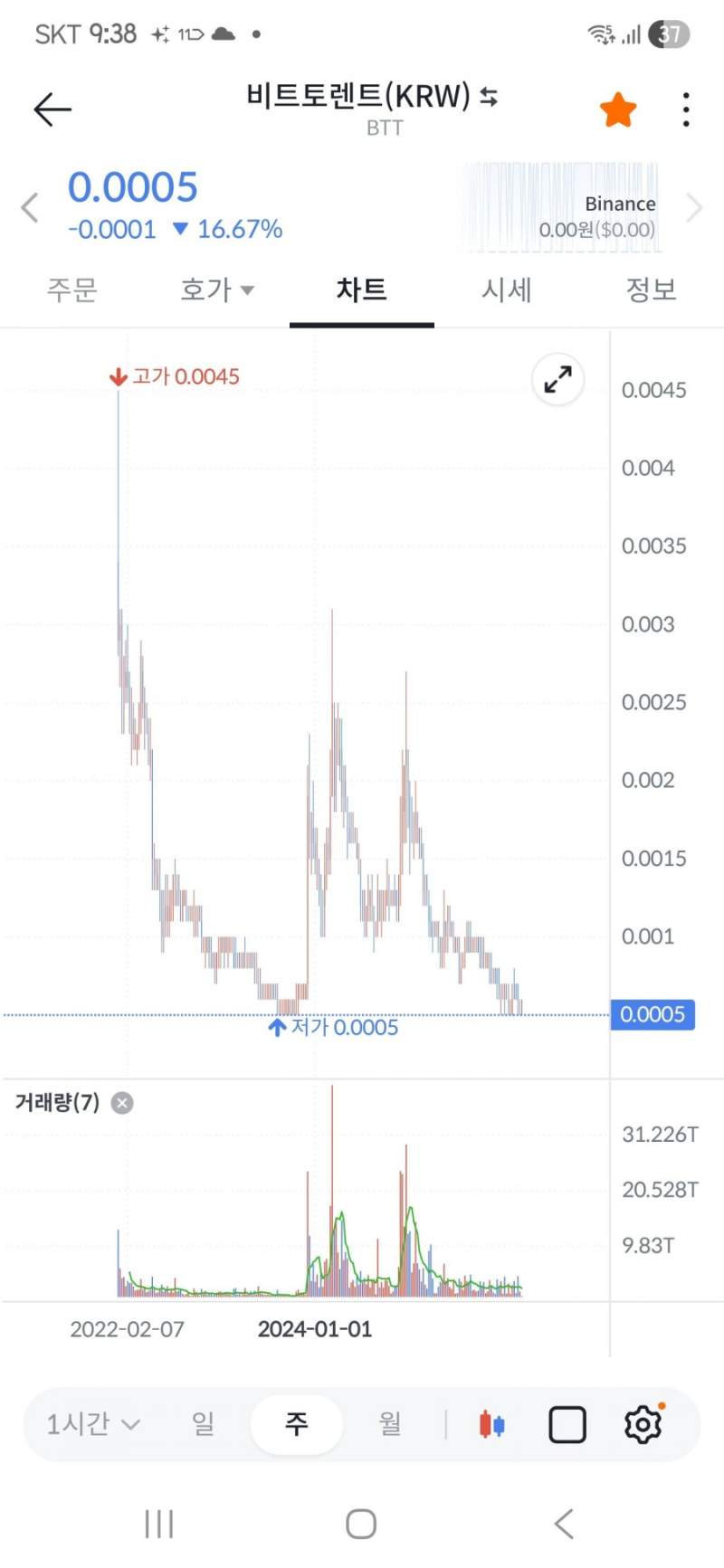Switch to the 시세 tab
Image resolution: width=724 pixels, height=1568 pixels.
(x=507, y=290)
